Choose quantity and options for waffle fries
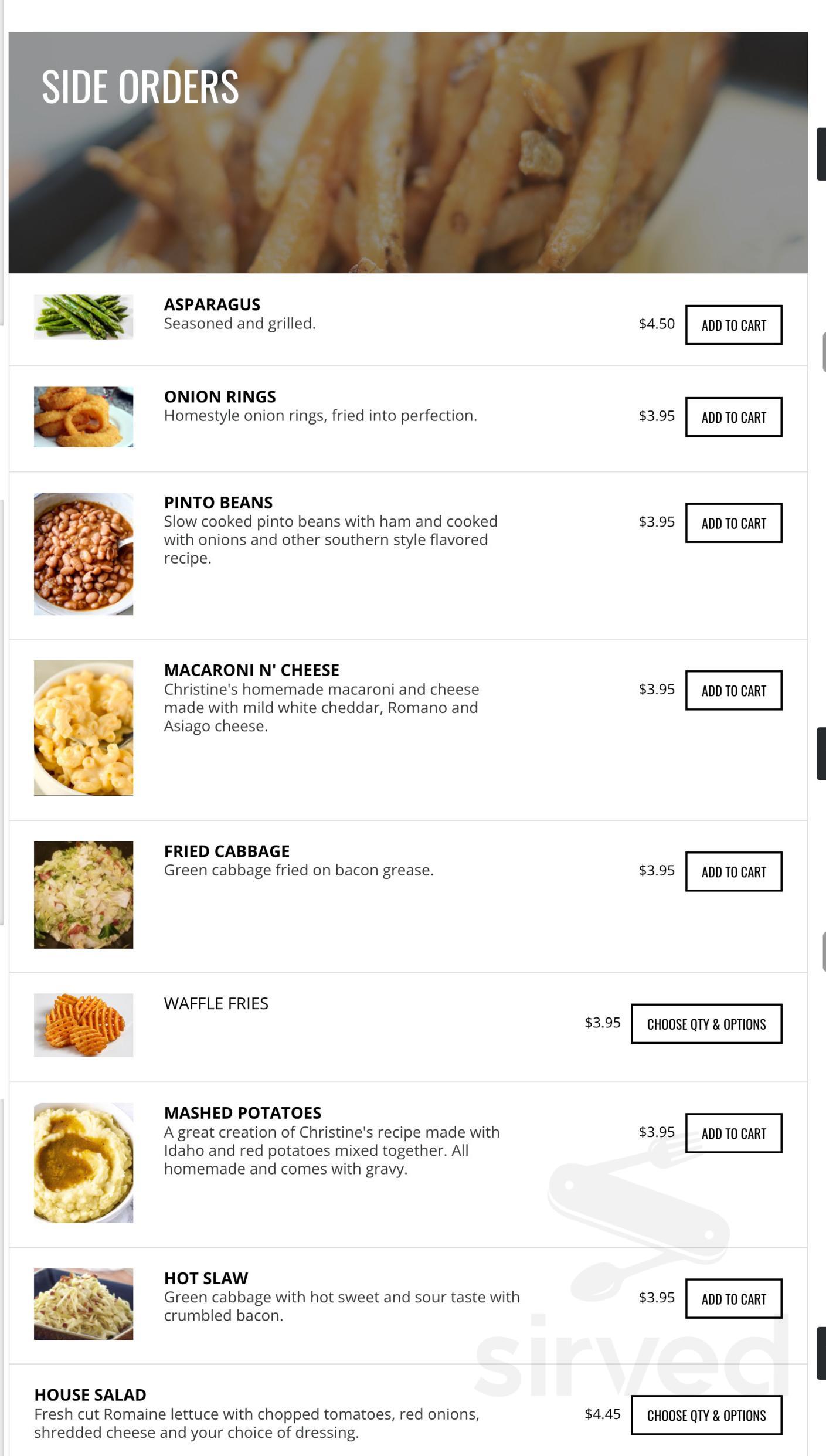Viewport: 826px width, 1456px height. [x=705, y=1023]
